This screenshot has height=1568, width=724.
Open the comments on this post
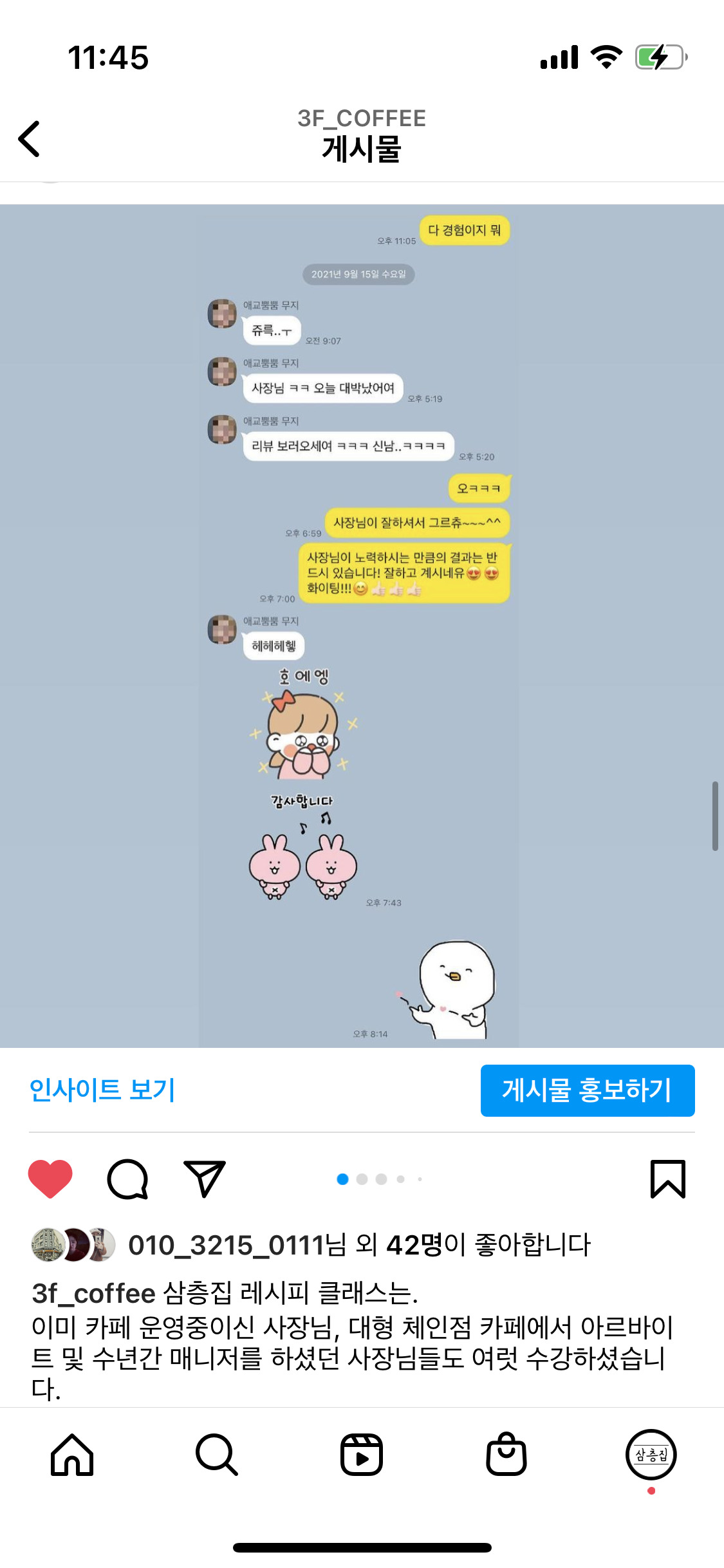click(x=127, y=1179)
